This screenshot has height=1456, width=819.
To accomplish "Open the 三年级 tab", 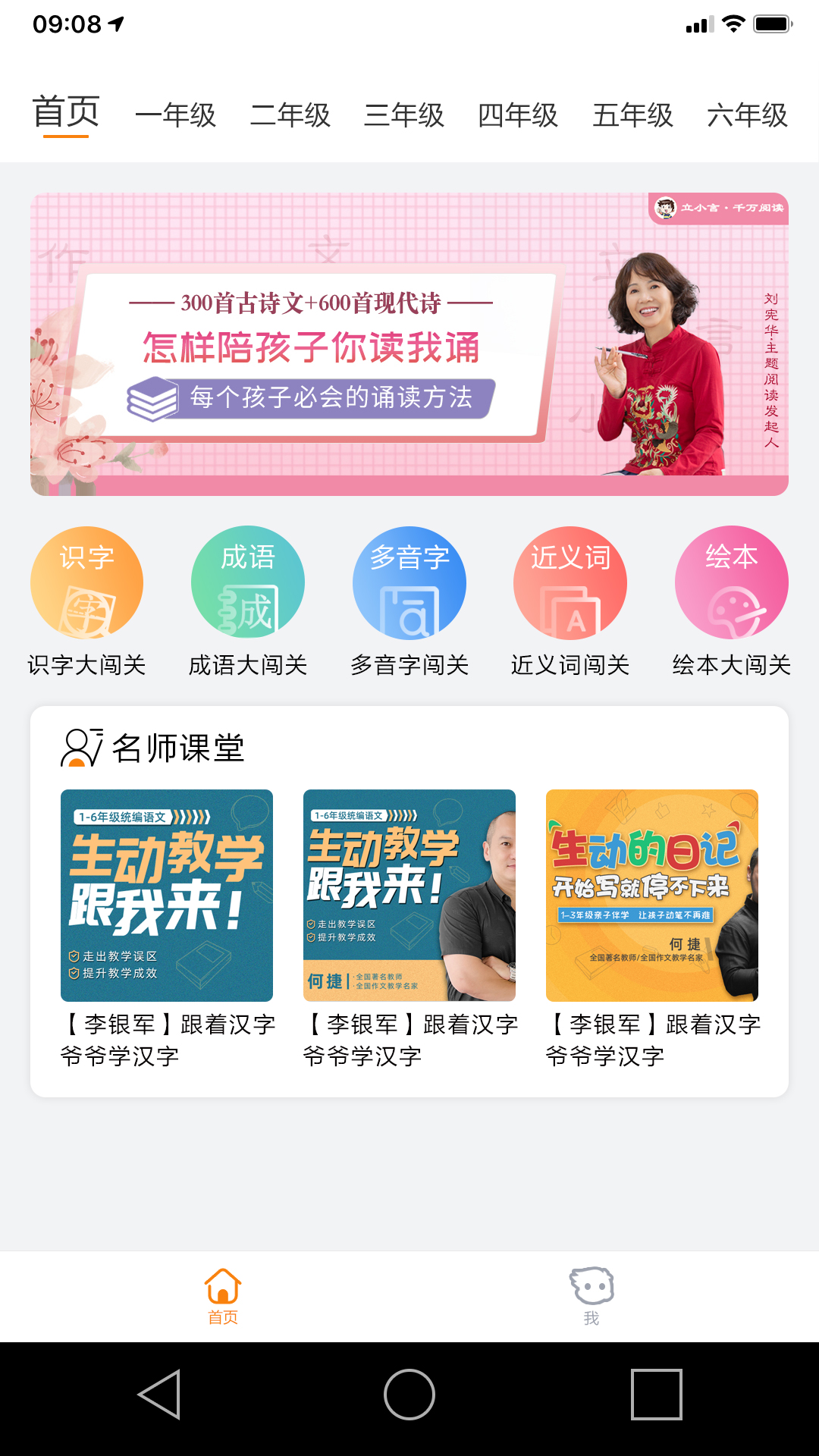I will 404,115.
